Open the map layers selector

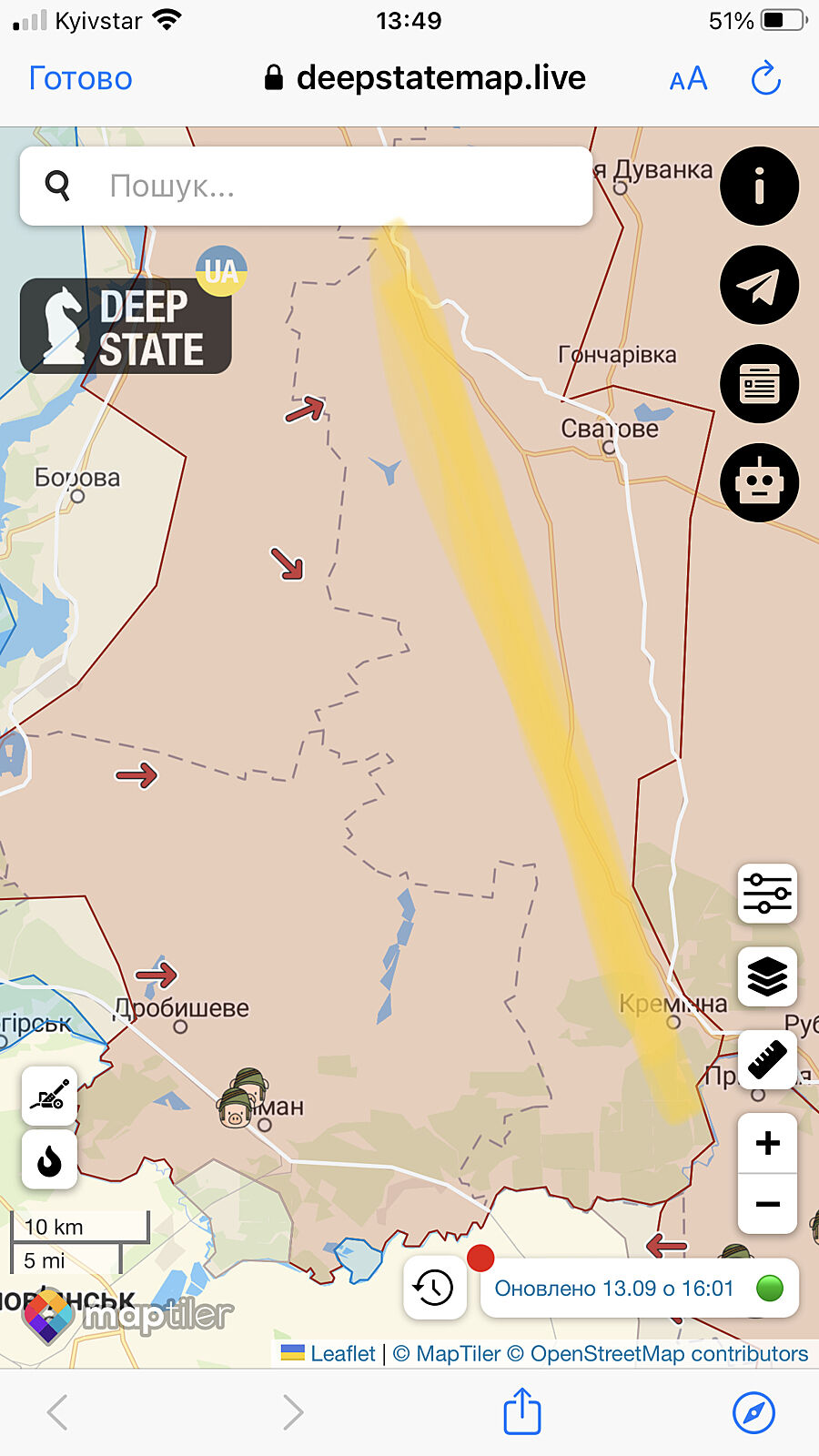[767, 976]
